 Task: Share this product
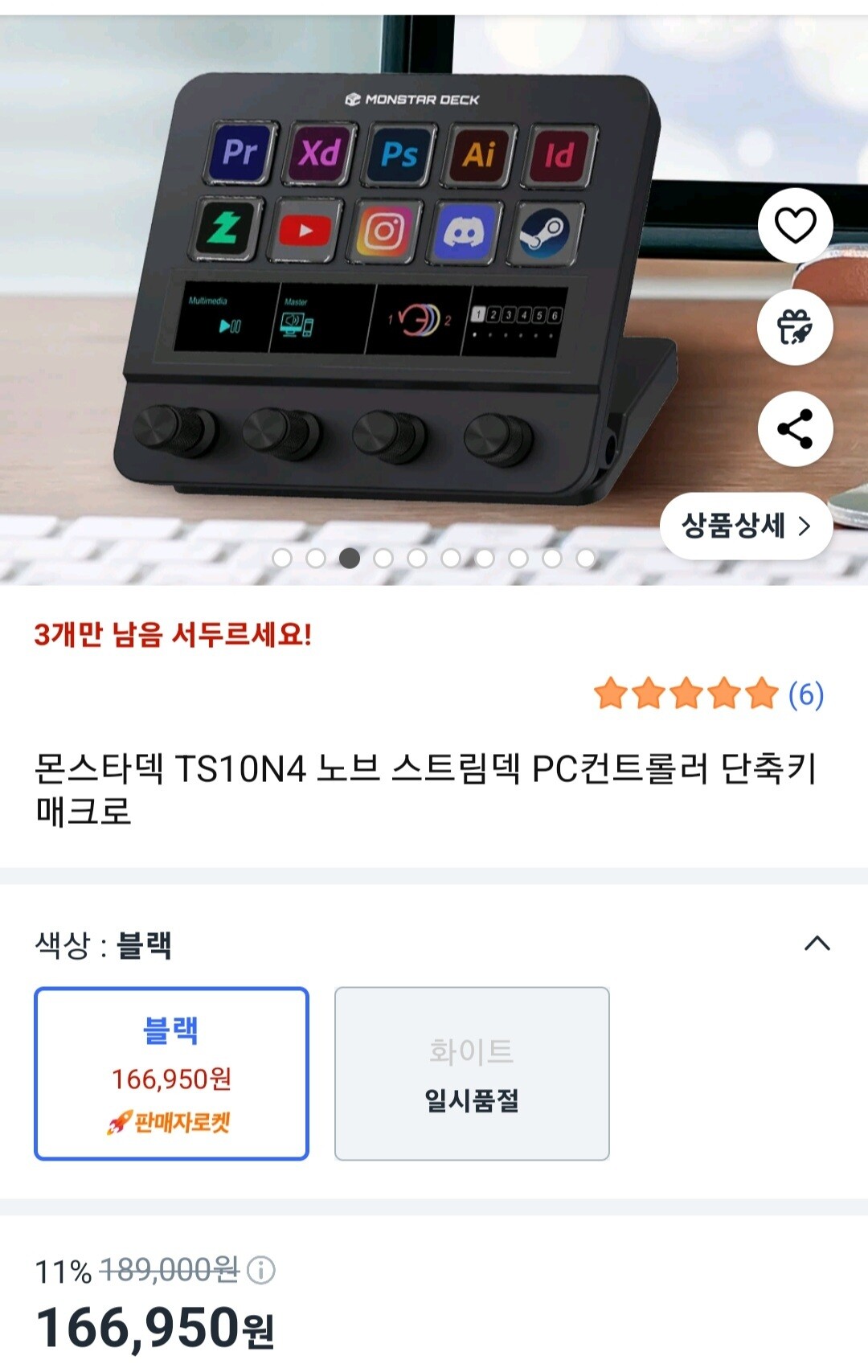pyautogui.click(x=795, y=429)
